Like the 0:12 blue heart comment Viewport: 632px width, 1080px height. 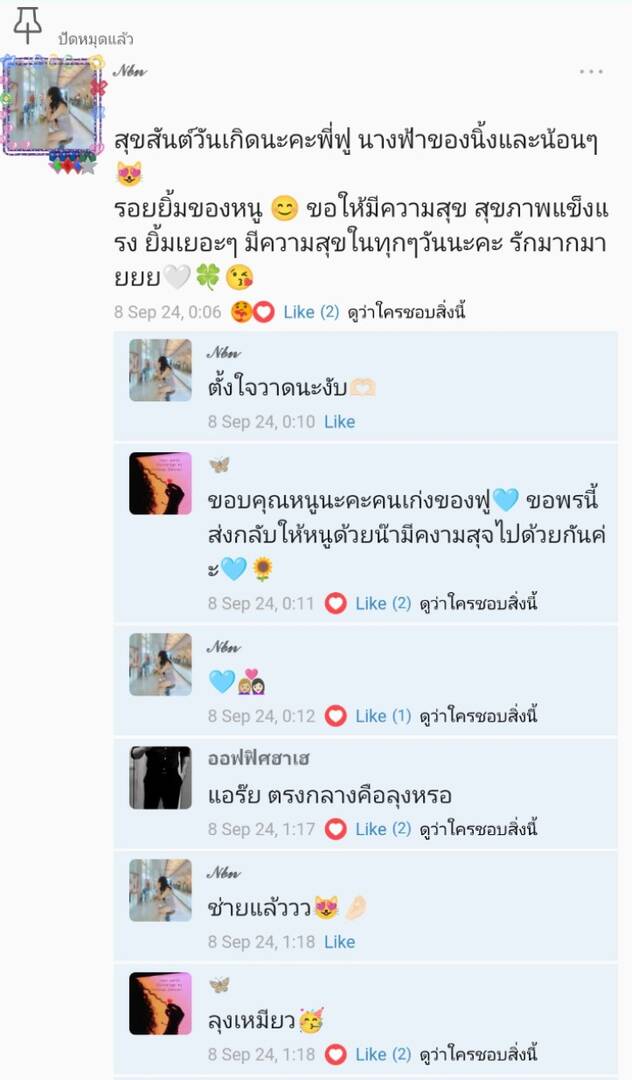[x=371, y=716]
